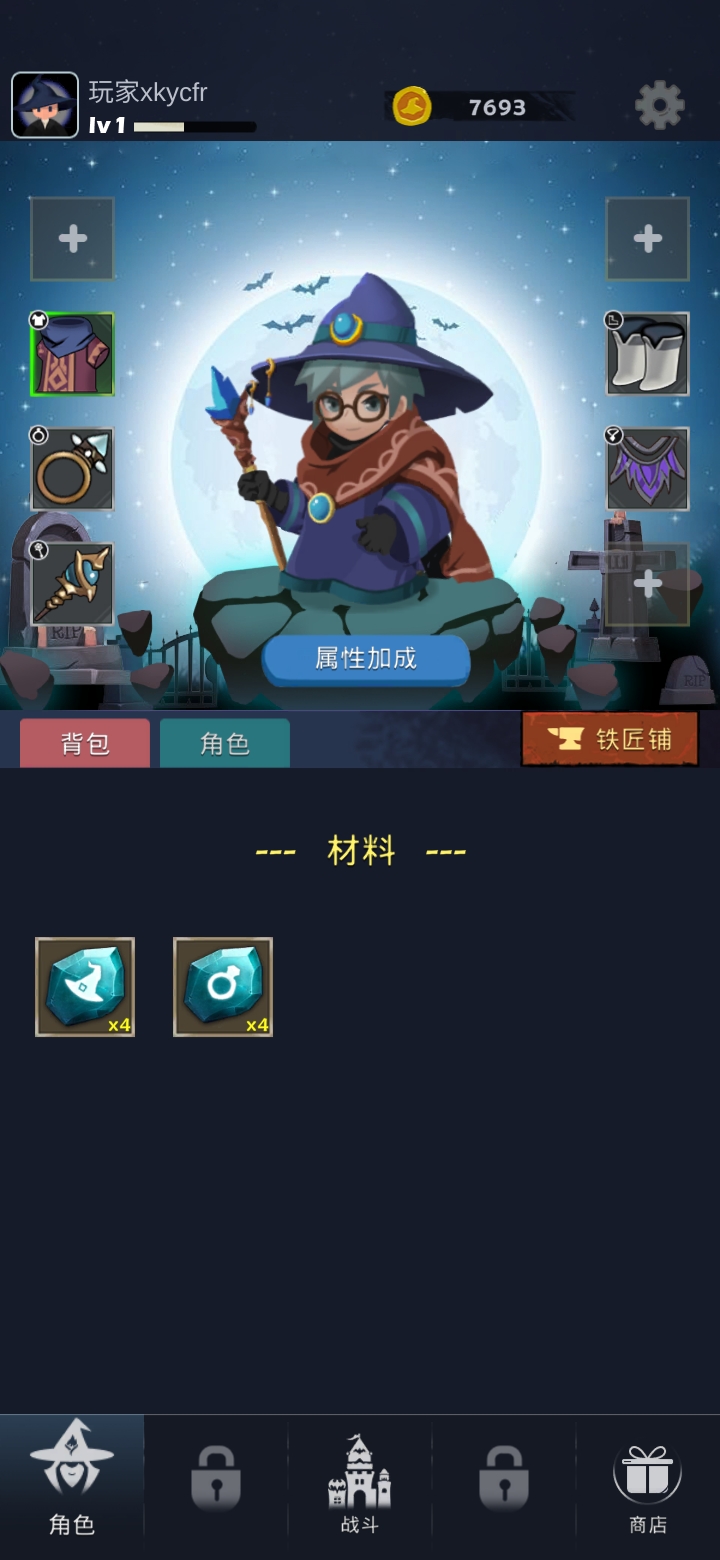Switch to the 背包 tab
The width and height of the screenshot is (720, 1560).
pyautogui.click(x=85, y=744)
